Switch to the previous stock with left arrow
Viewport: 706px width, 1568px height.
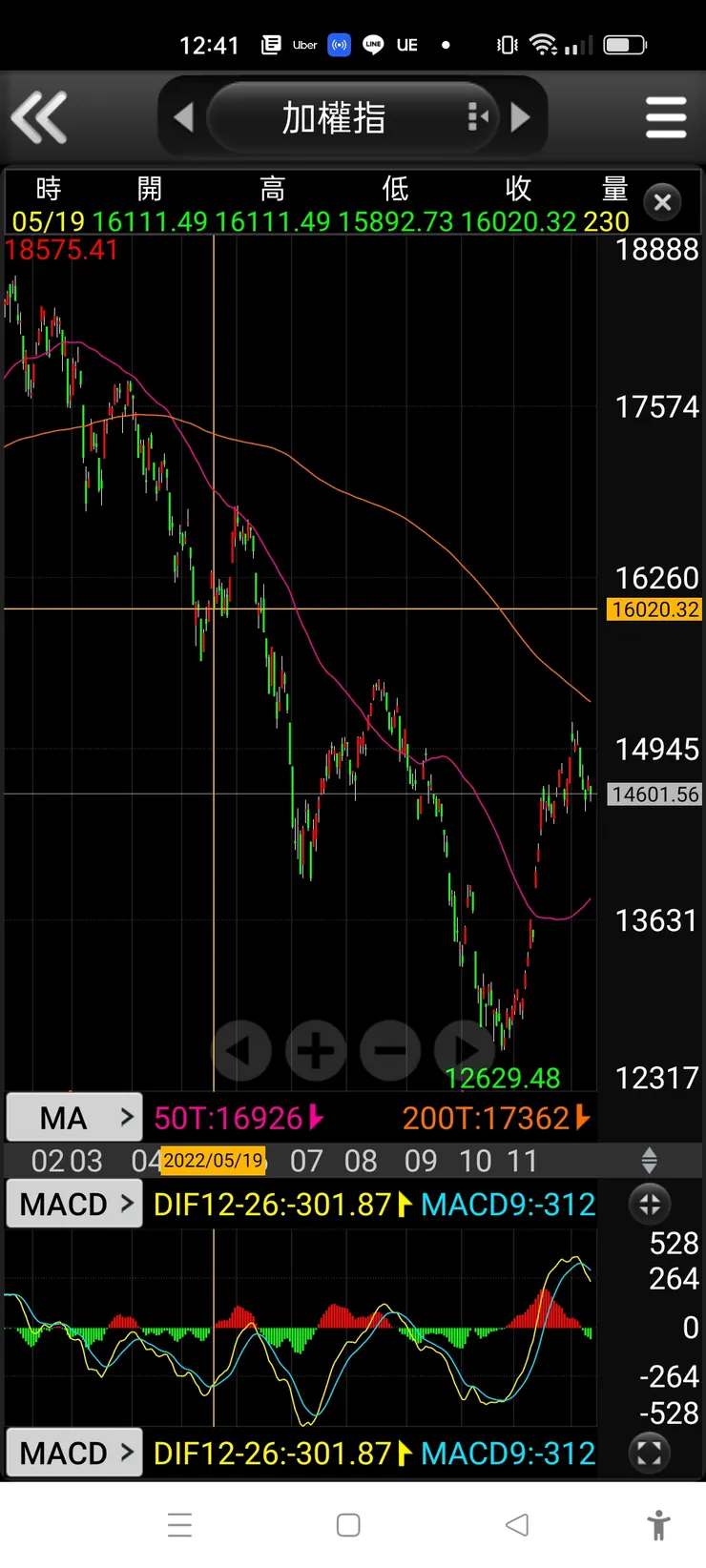183,117
